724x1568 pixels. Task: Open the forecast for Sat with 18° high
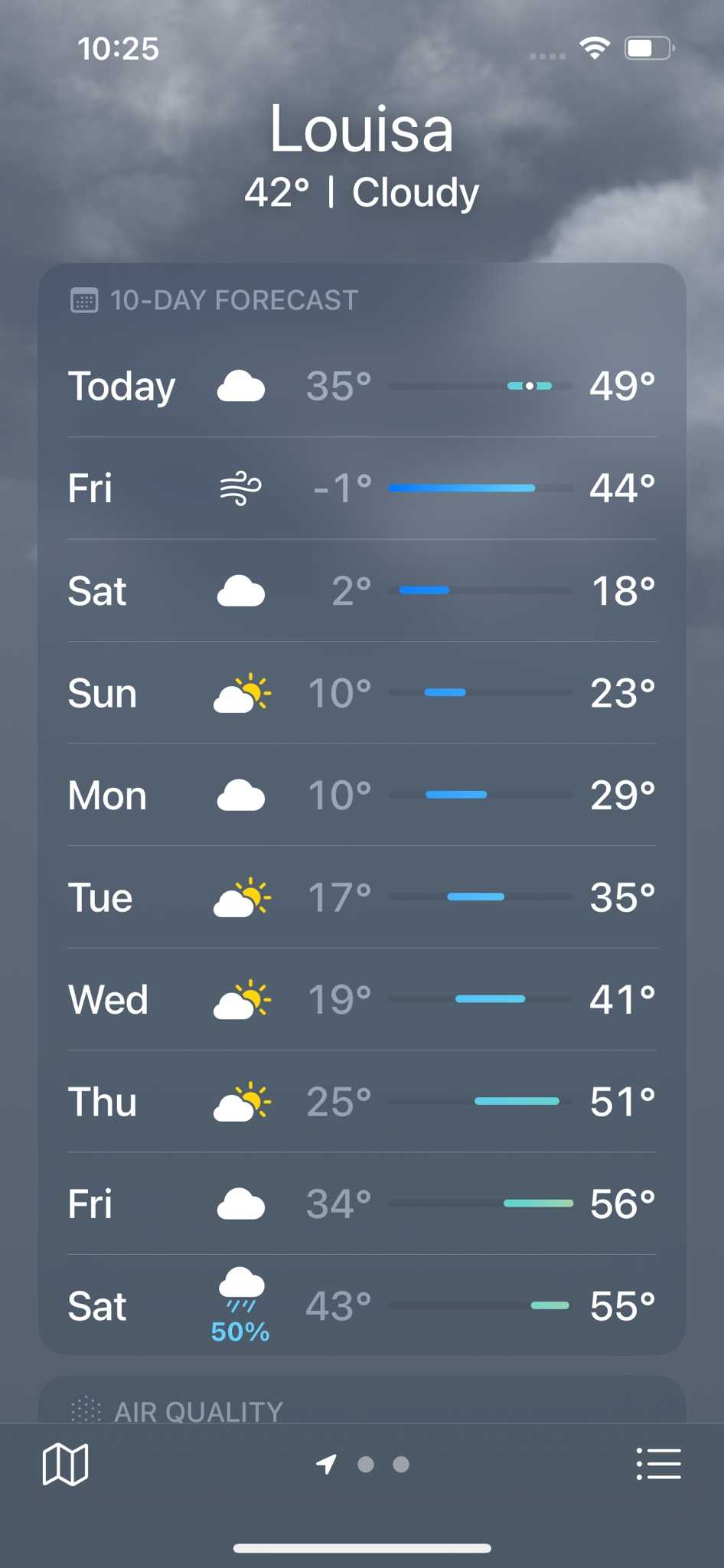click(x=362, y=590)
